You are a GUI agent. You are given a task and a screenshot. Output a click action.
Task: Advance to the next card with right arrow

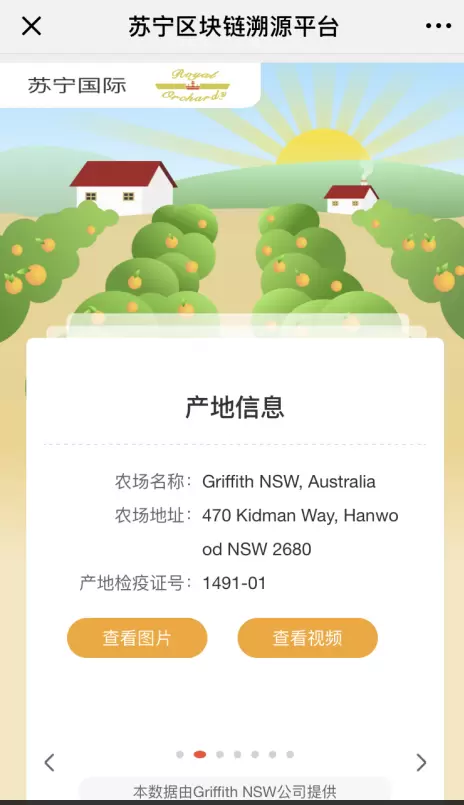[x=421, y=762]
